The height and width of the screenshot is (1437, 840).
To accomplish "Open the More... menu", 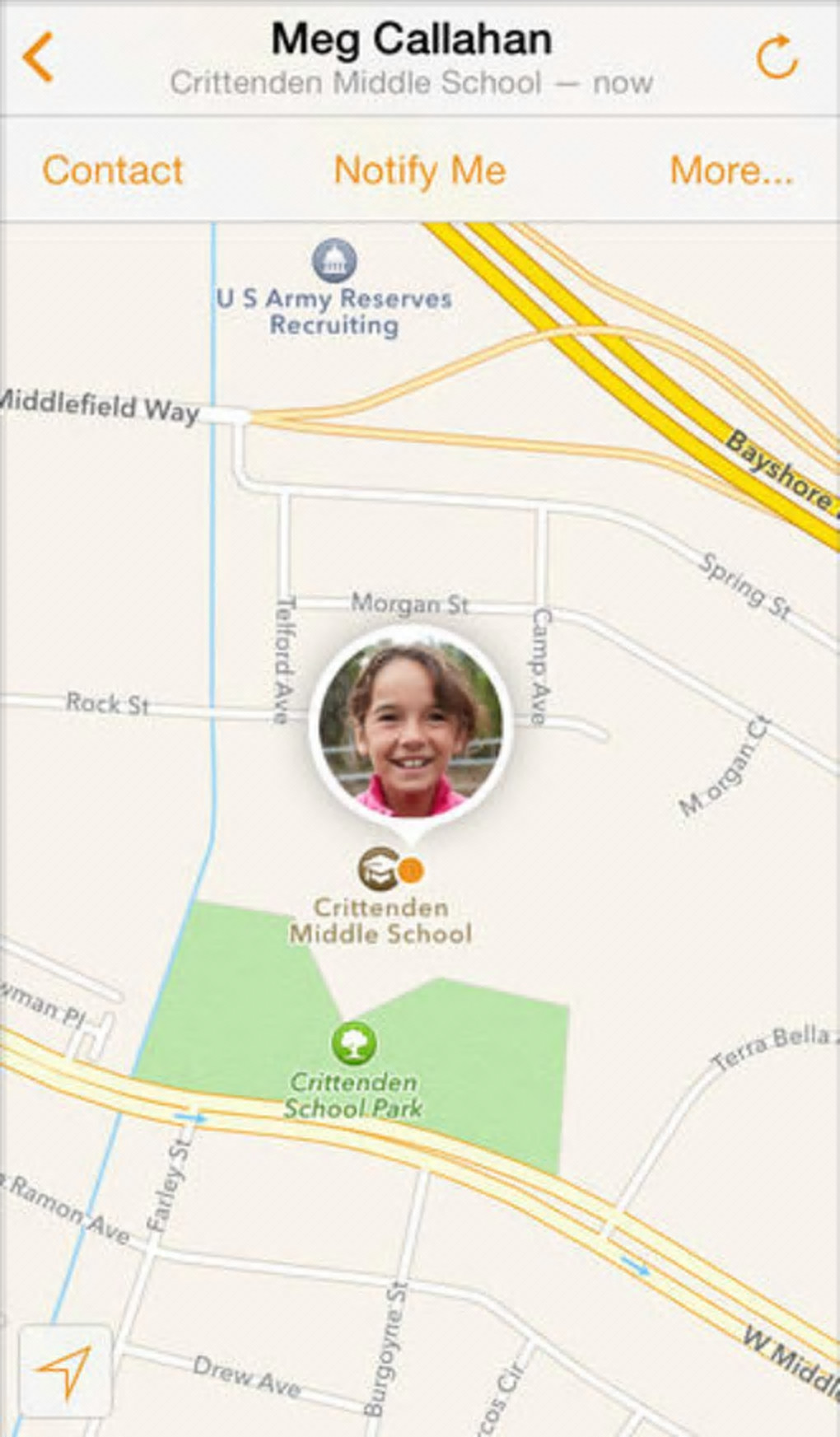I will tap(730, 170).
